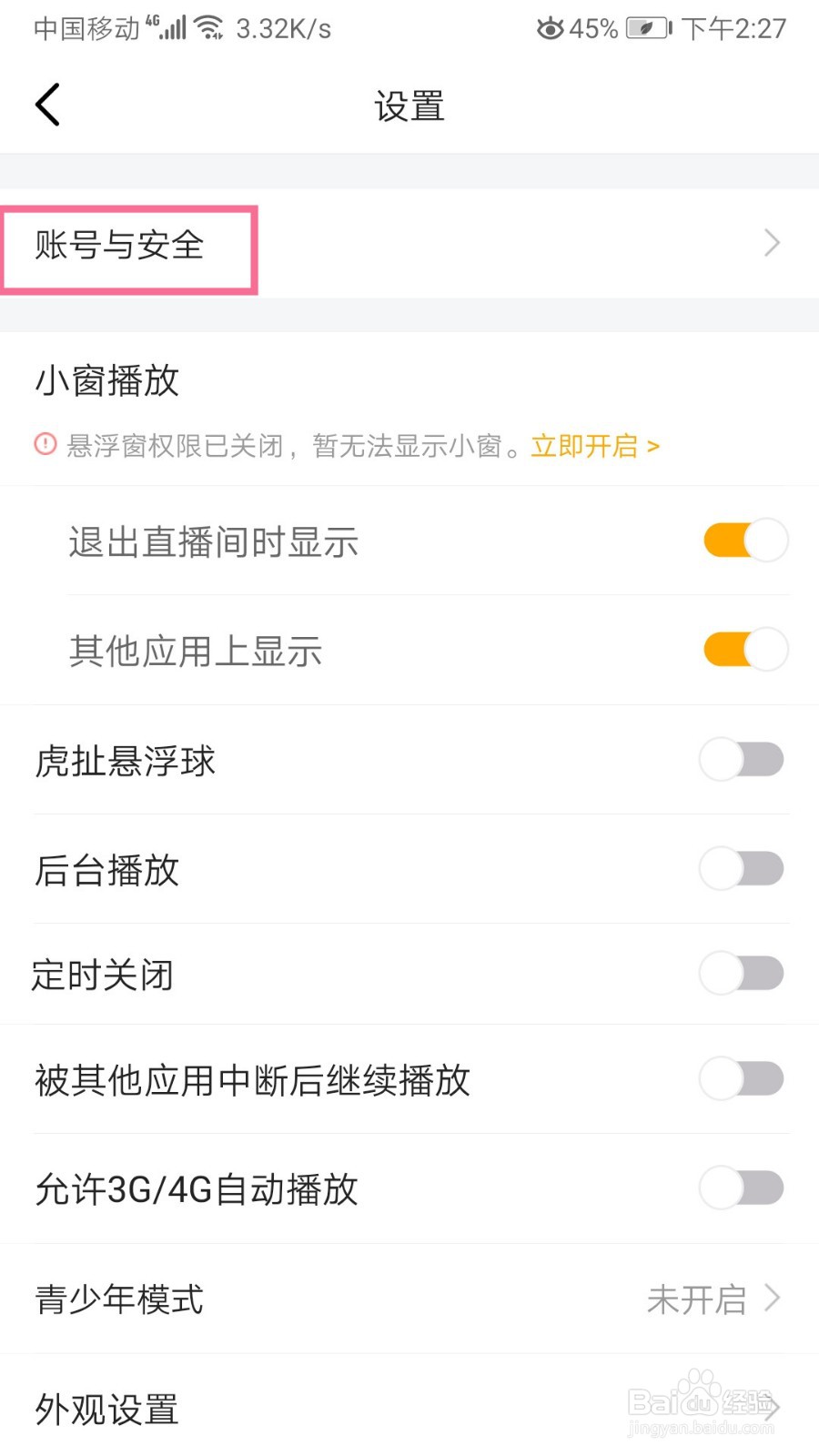819x1456 pixels.
Task: Click the warning icon beside floating window notice
Action: [x=45, y=445]
